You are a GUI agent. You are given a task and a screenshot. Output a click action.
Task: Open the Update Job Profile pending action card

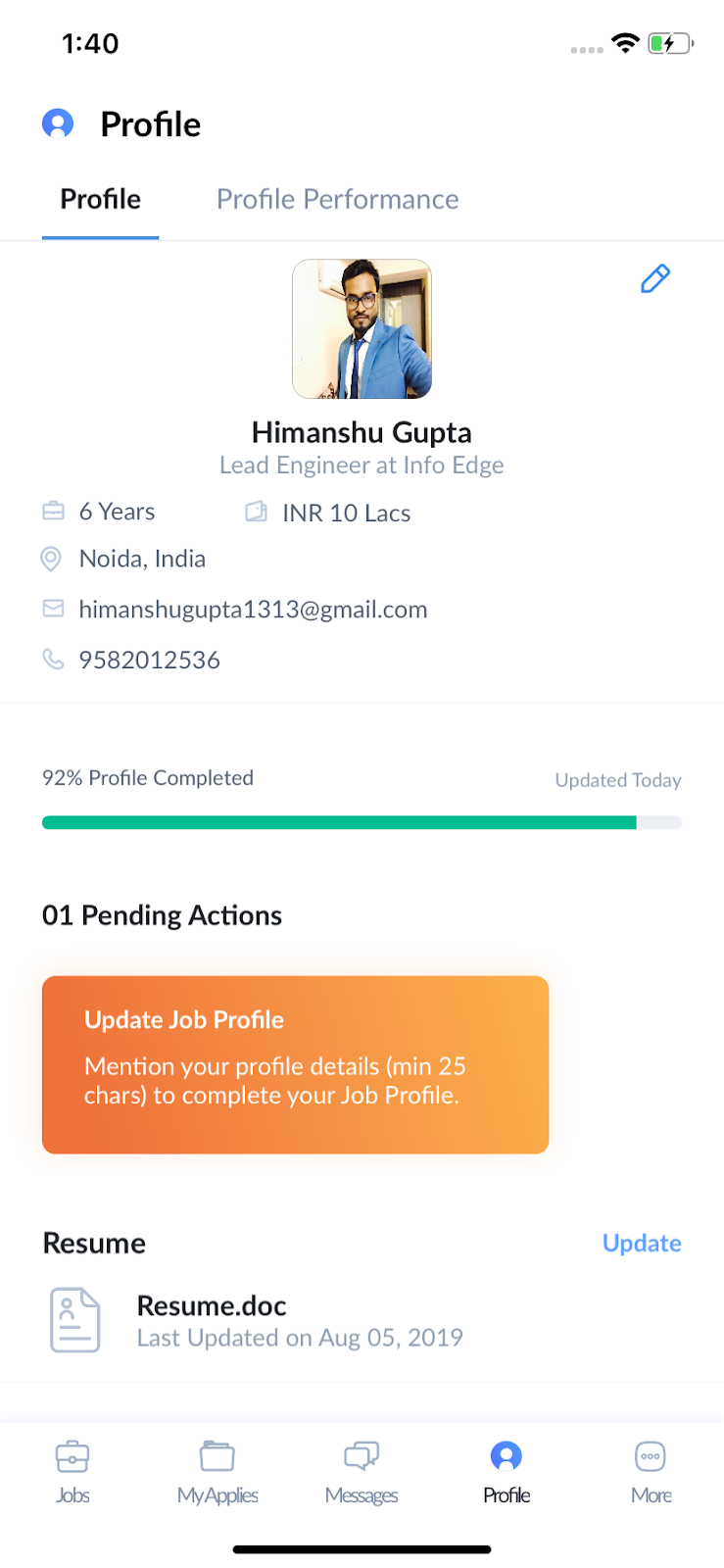295,1064
